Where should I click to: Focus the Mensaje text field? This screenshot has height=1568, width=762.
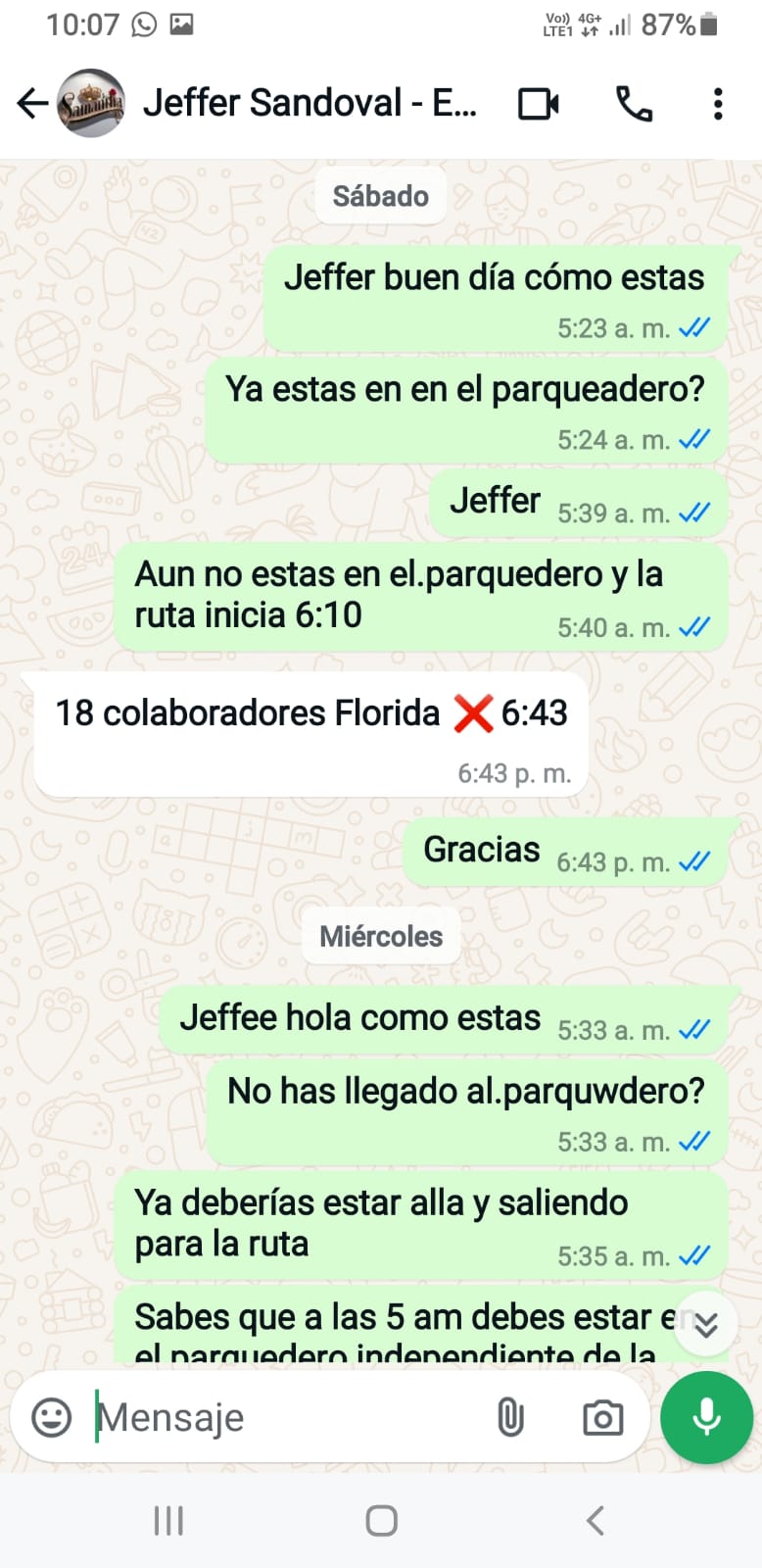point(284,1417)
